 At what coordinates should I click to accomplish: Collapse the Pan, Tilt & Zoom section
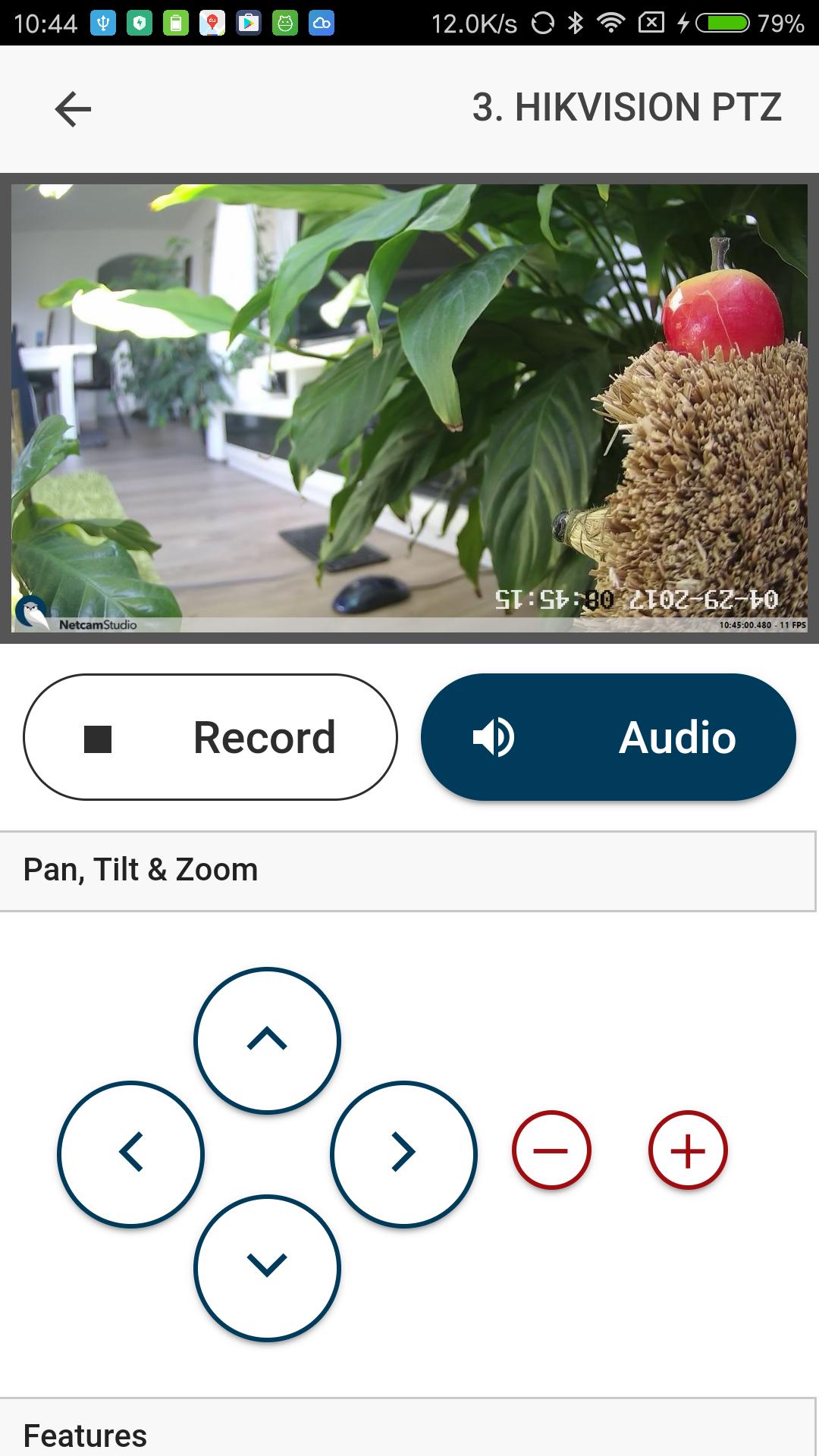[409, 869]
